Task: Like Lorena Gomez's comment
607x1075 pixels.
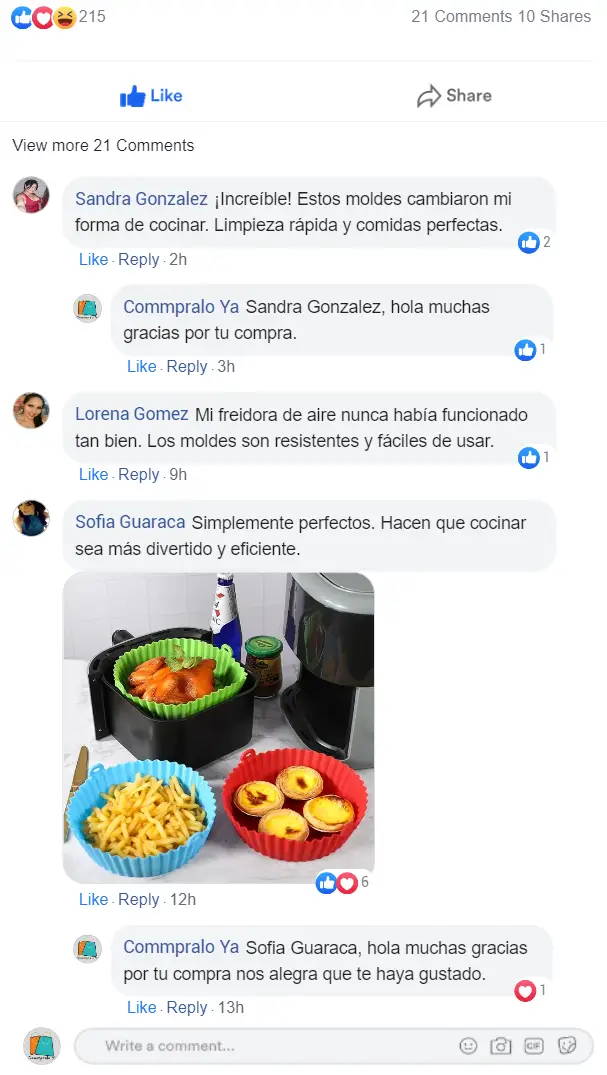Action: pos(92,474)
